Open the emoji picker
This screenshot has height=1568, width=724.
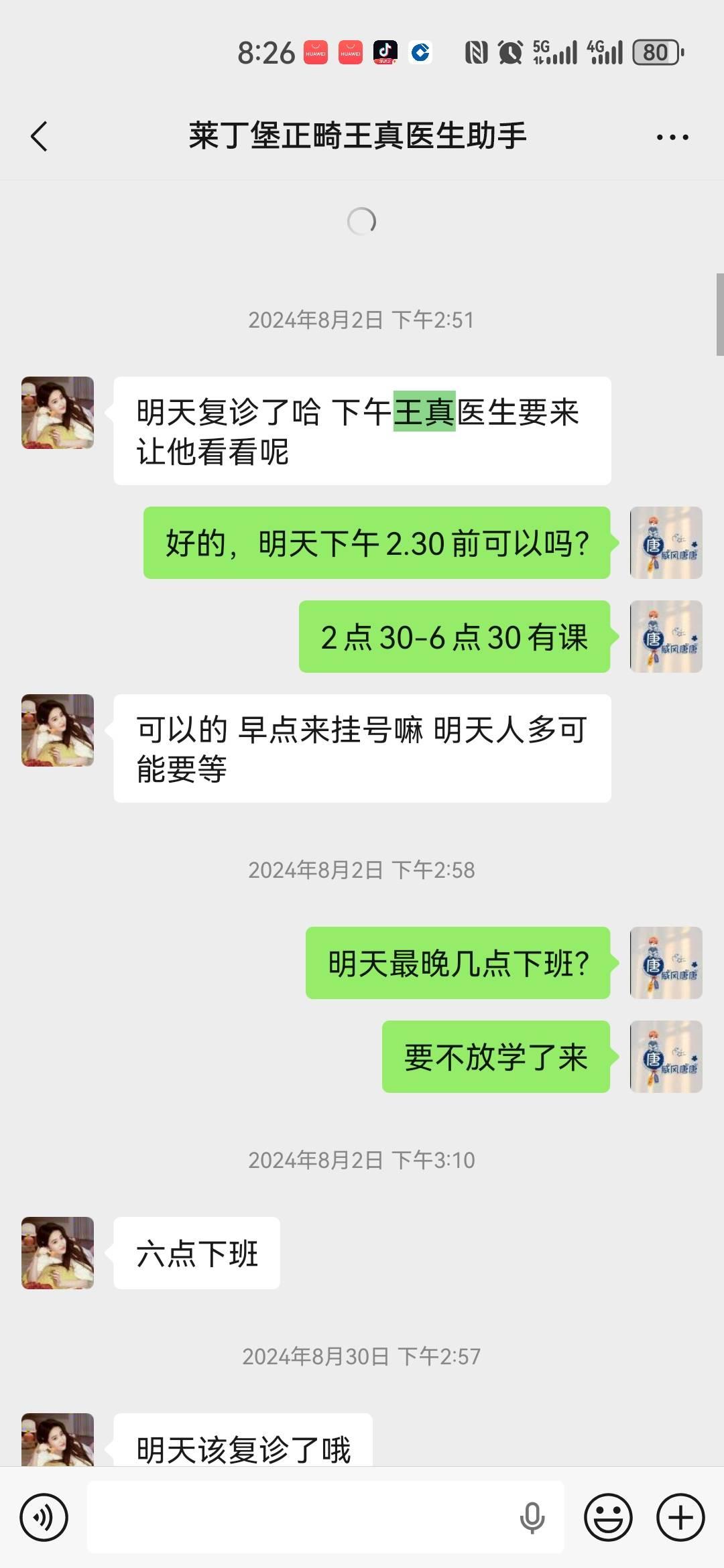point(608,1517)
